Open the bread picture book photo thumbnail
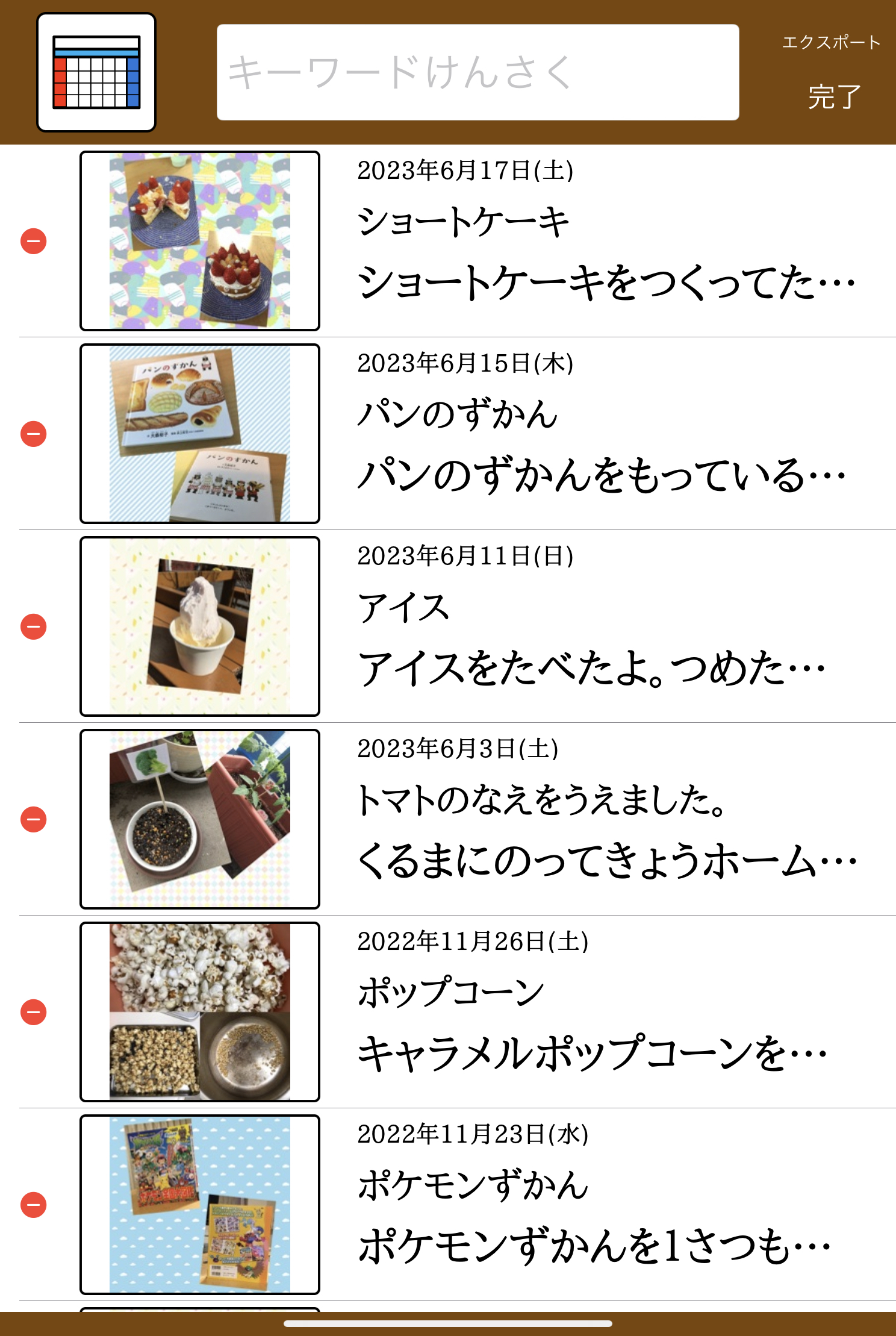Viewport: 896px width, 1336px height. pos(200,434)
